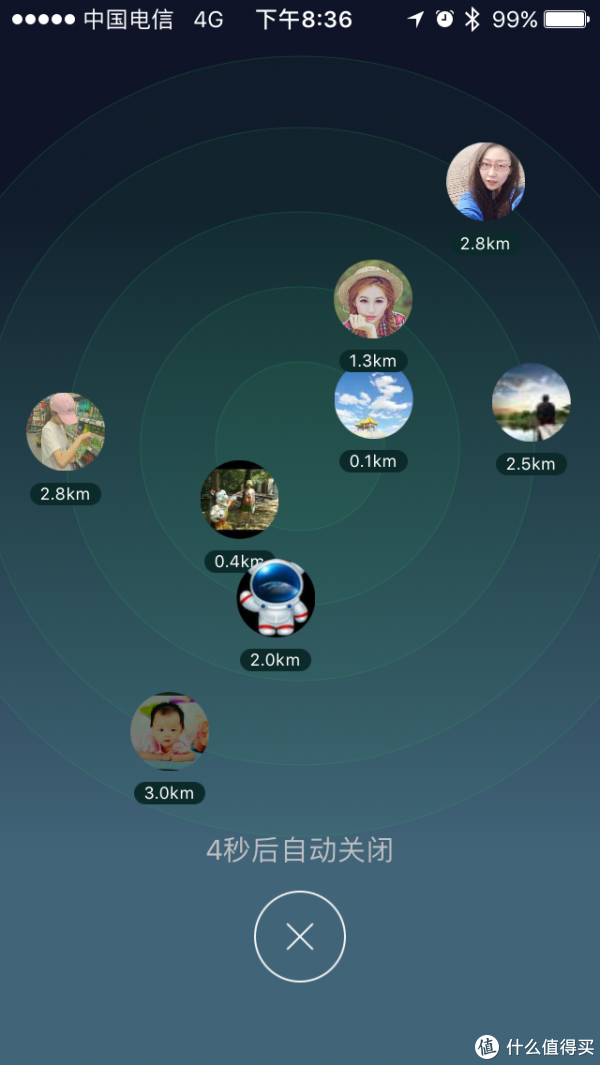Open the pink hat avatar, left side
The height and width of the screenshot is (1065, 600).
tap(65, 432)
